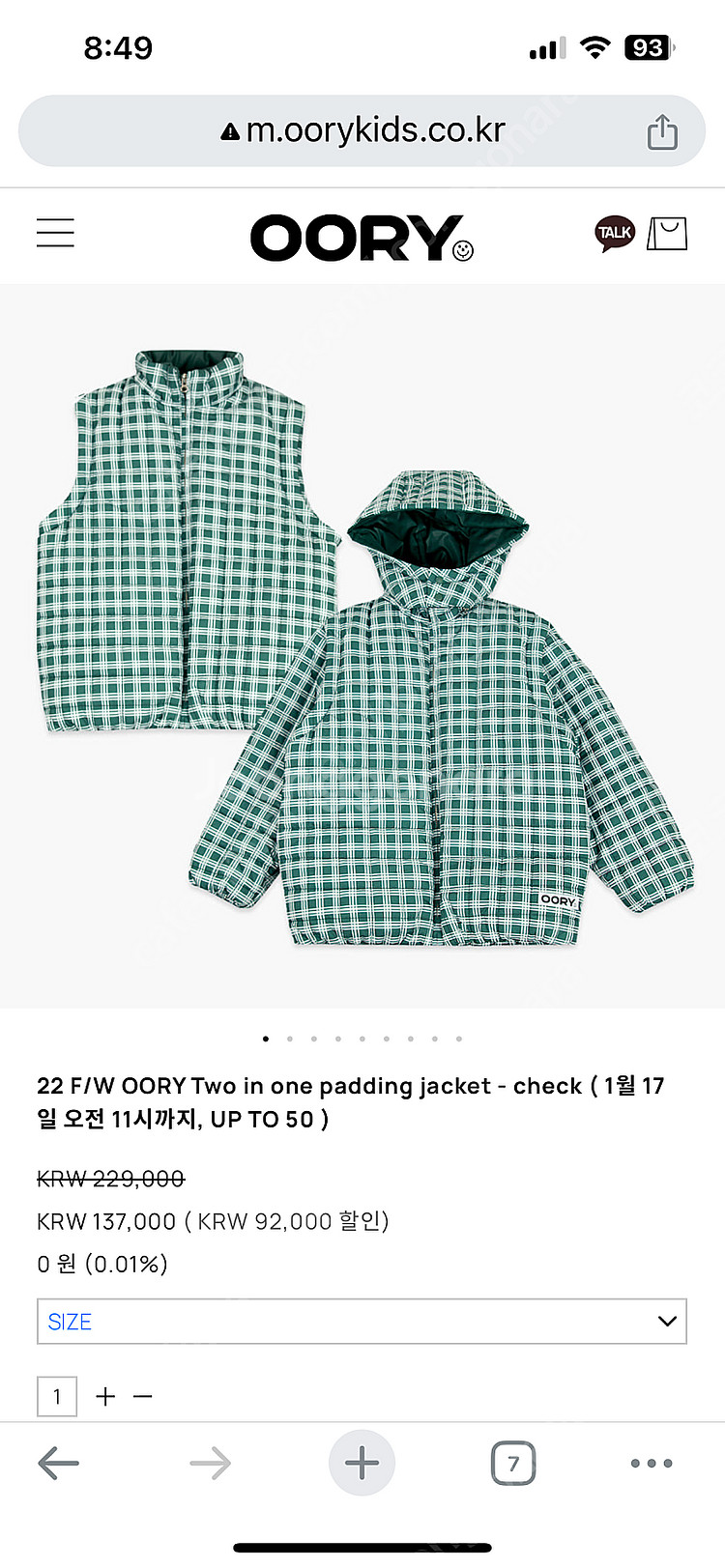
Task: Expand the SIZE dropdown
Action: click(362, 1322)
